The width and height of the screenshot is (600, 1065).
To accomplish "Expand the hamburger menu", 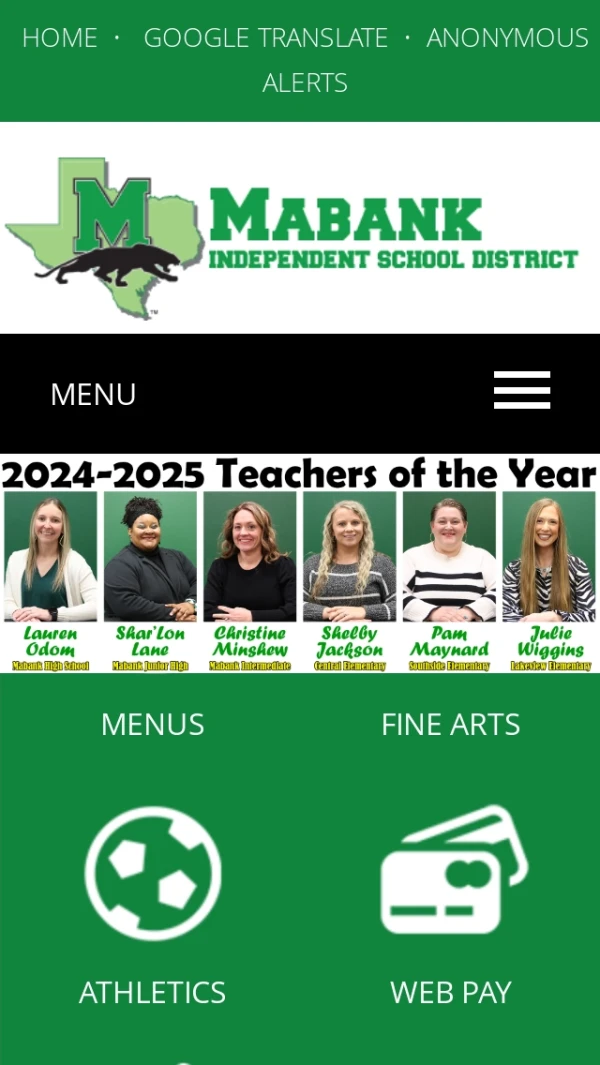I will [521, 391].
